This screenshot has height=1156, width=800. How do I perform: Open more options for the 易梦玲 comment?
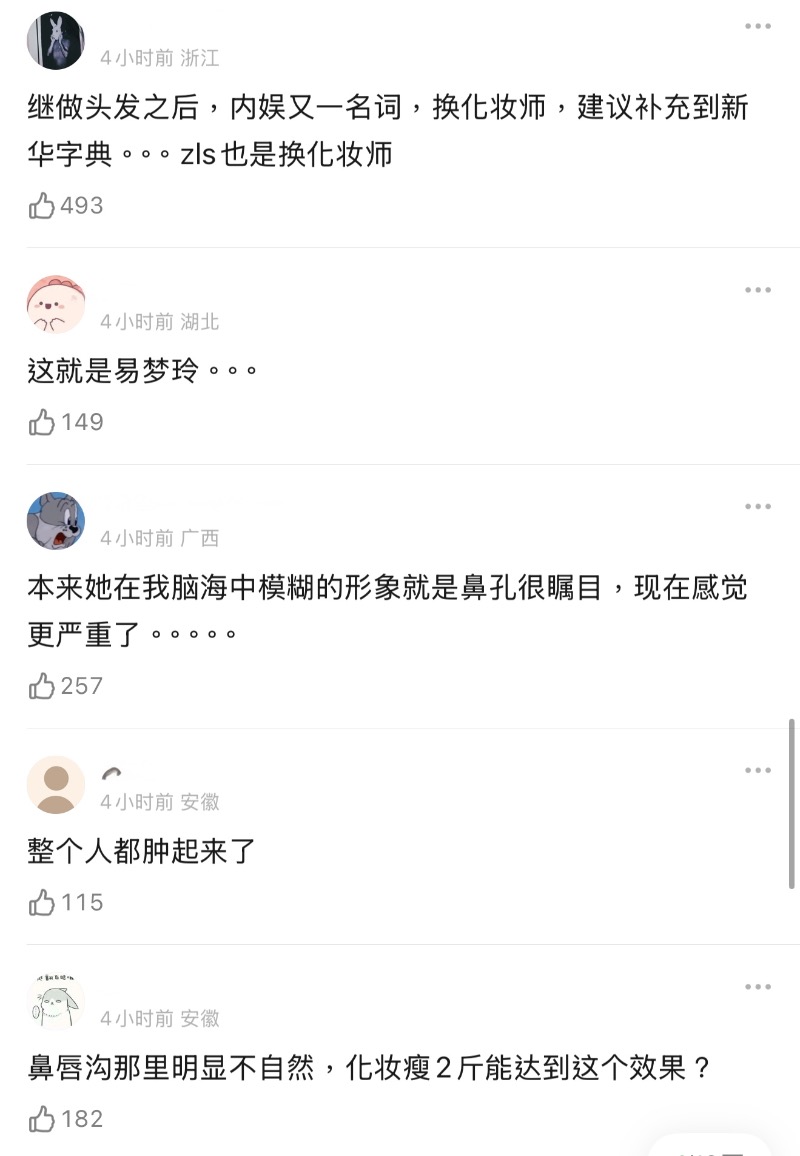758,290
